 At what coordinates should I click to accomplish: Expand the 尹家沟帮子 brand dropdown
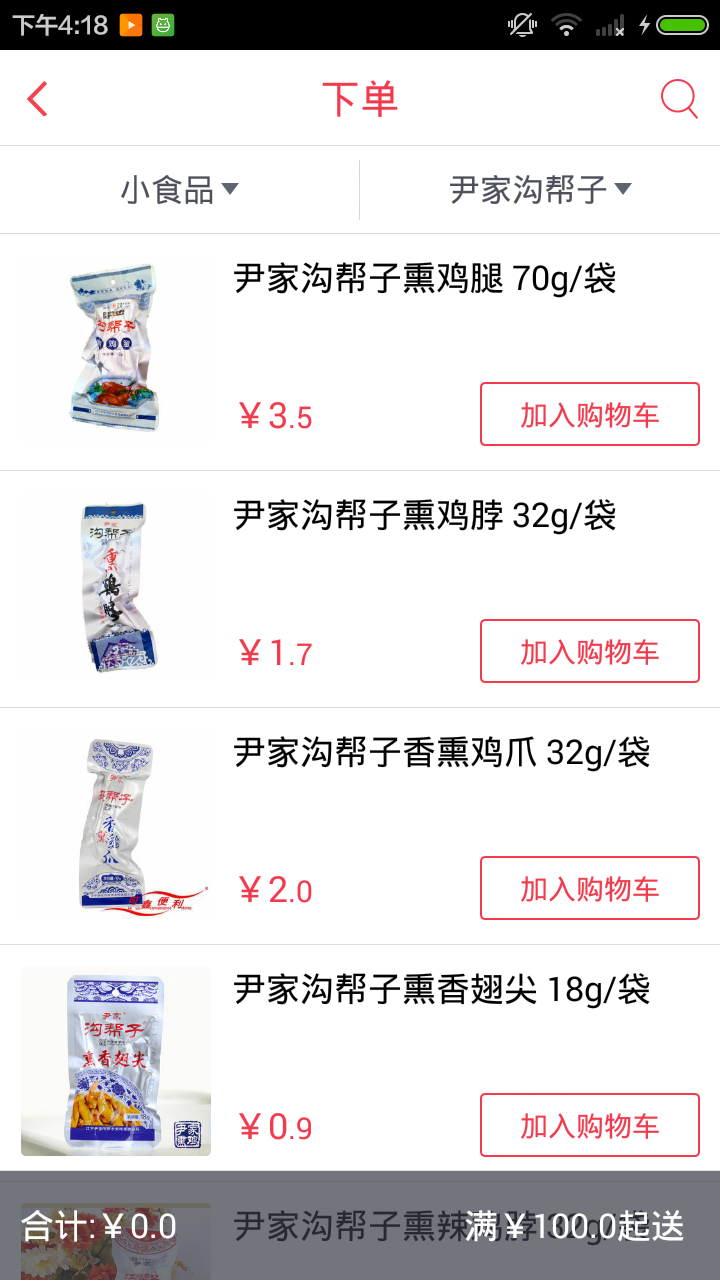pos(540,189)
